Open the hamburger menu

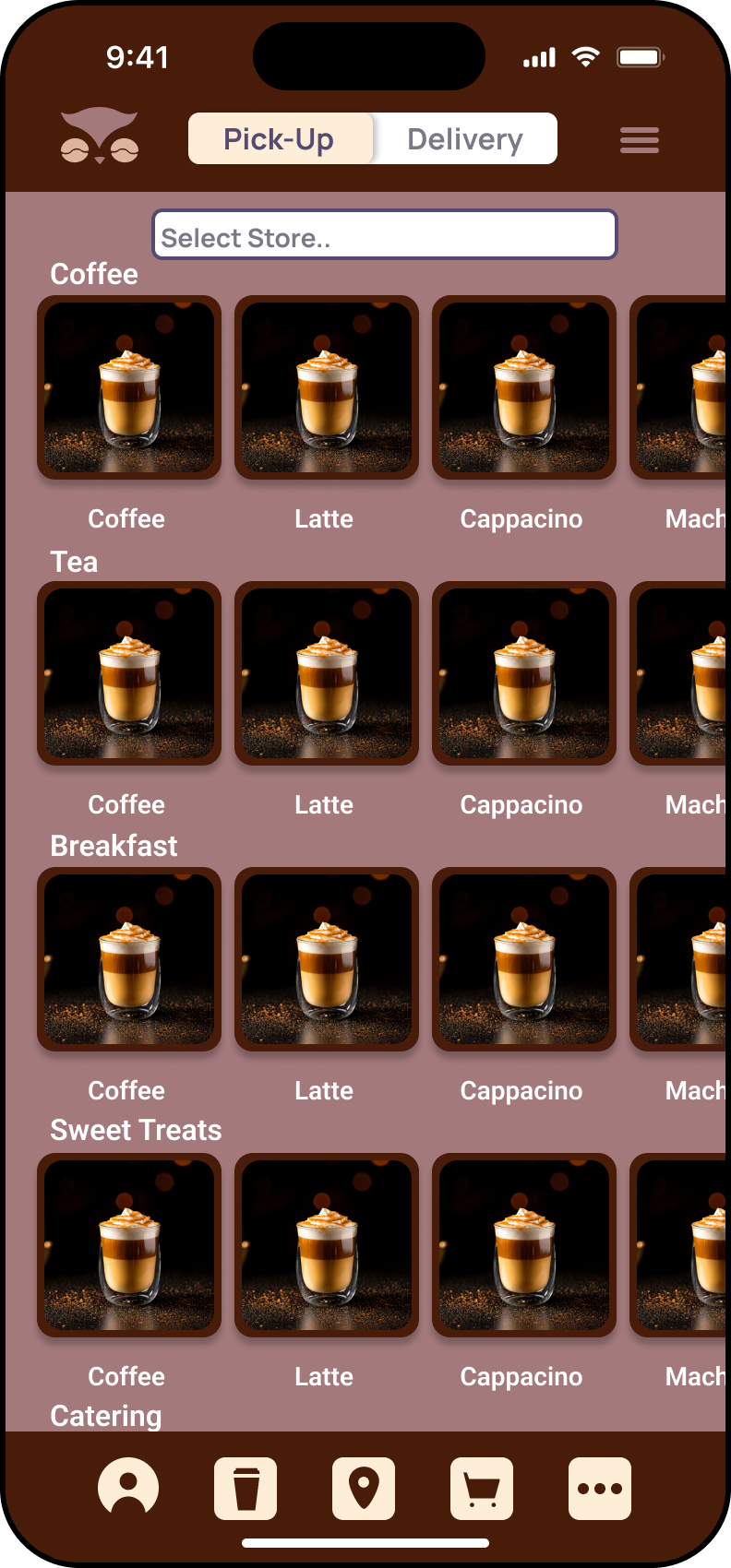click(x=640, y=140)
